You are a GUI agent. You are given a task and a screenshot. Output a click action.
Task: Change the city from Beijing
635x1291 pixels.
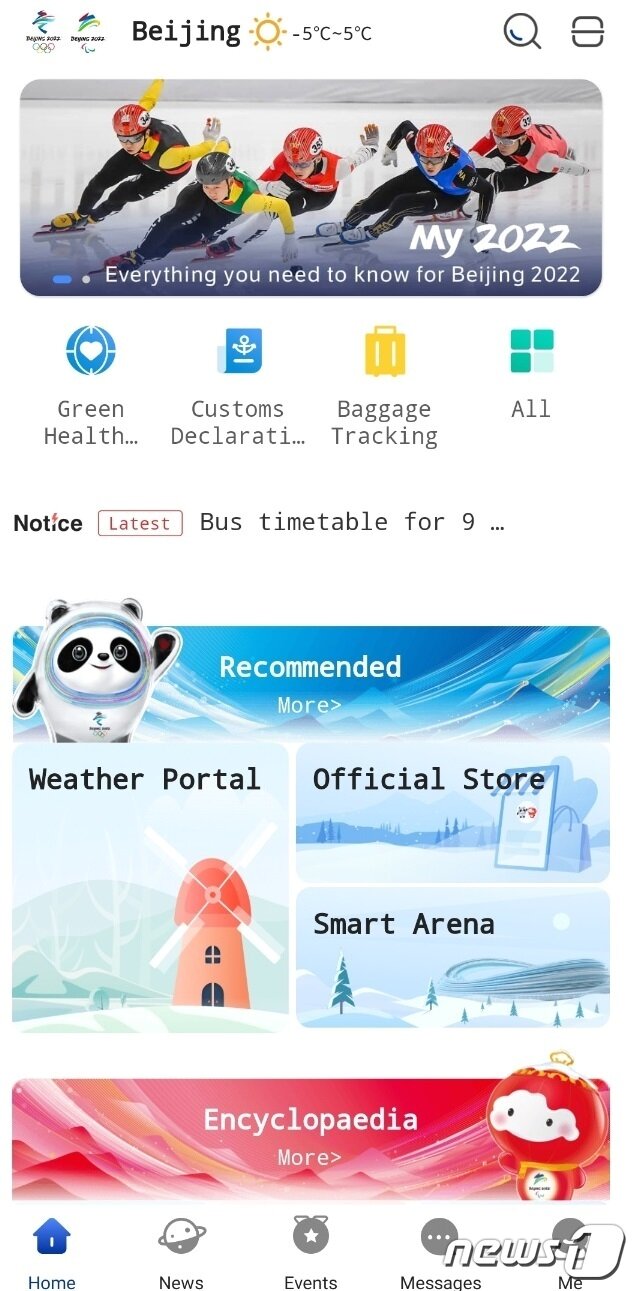pyautogui.click(x=186, y=32)
